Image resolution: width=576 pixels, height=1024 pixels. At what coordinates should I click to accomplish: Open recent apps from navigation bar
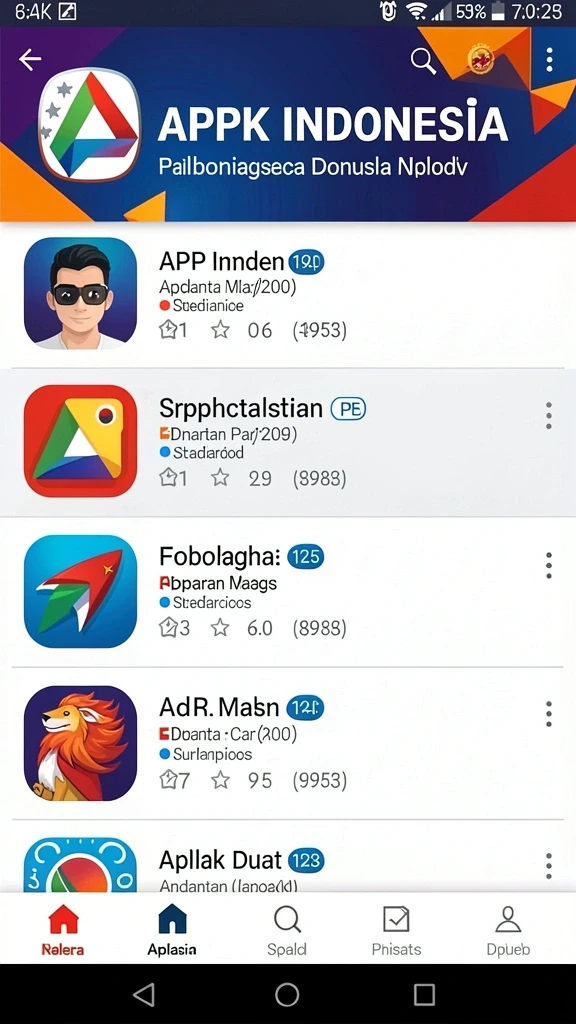(424, 994)
